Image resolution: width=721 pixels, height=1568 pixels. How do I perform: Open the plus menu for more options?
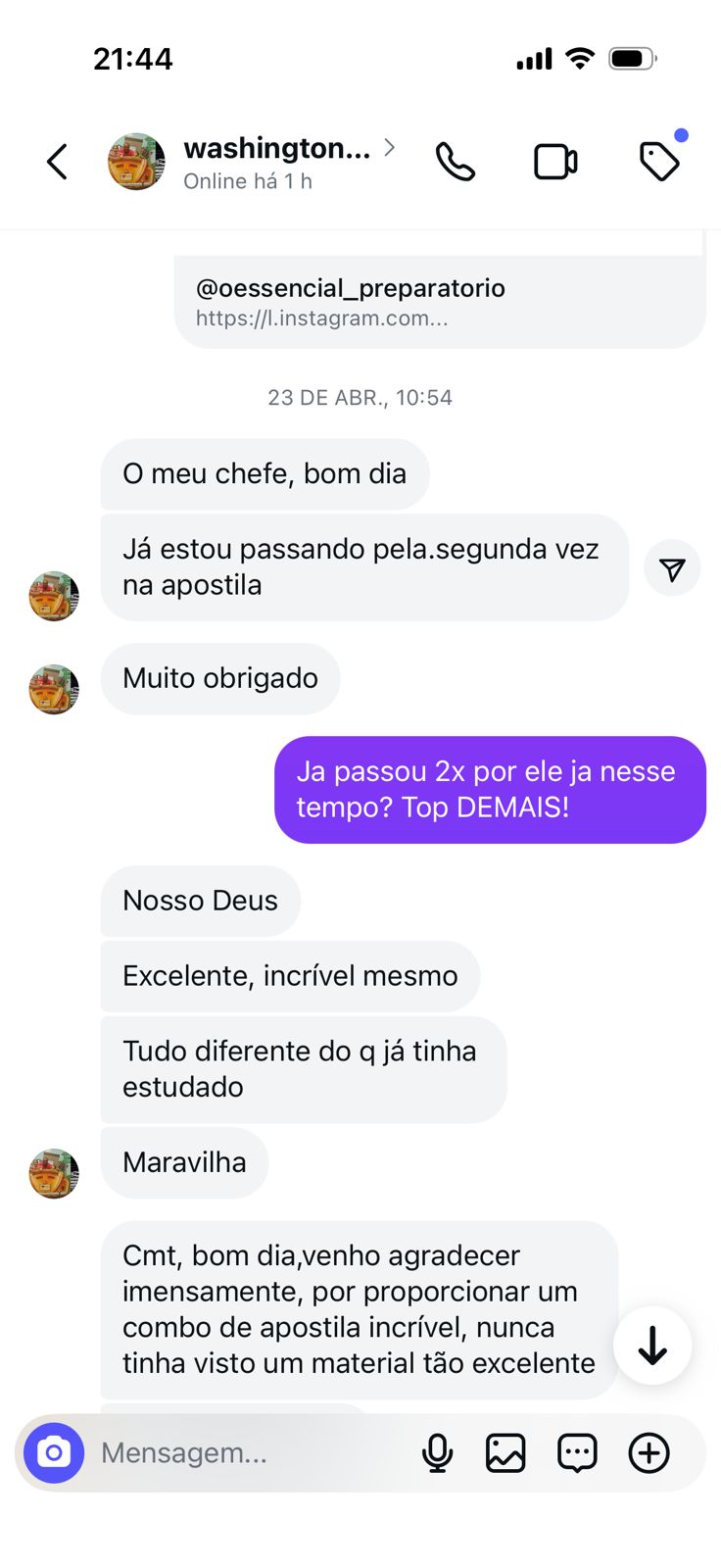click(649, 1452)
